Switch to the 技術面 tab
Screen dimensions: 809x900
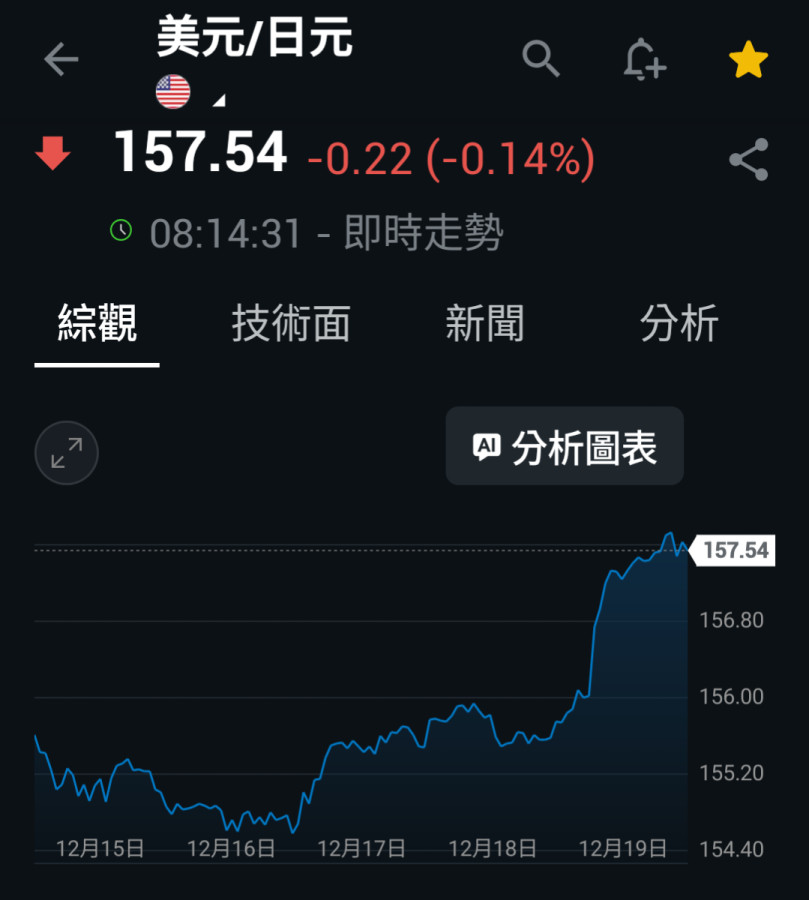[x=291, y=324]
